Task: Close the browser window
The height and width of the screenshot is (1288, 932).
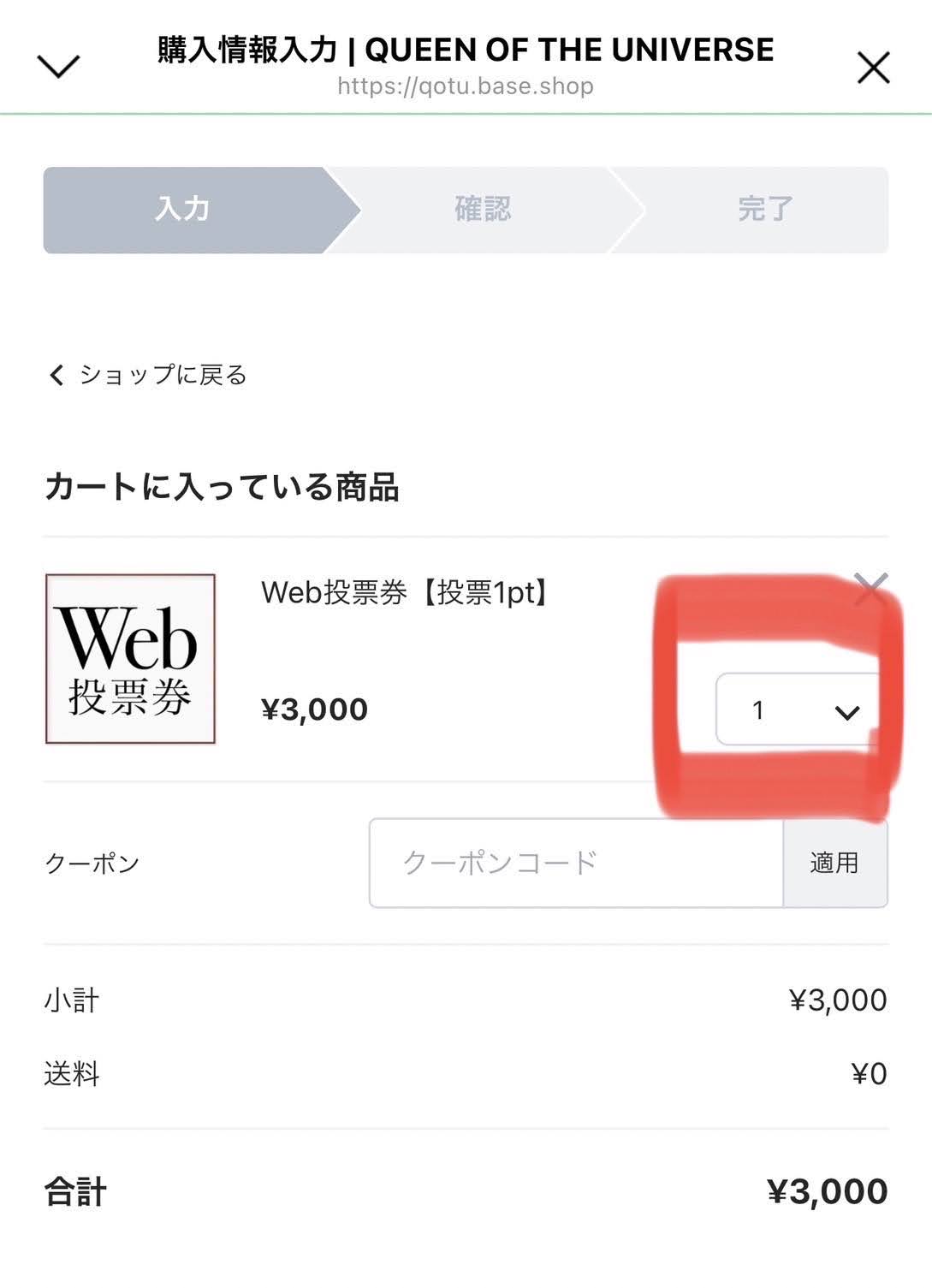Action: click(873, 68)
